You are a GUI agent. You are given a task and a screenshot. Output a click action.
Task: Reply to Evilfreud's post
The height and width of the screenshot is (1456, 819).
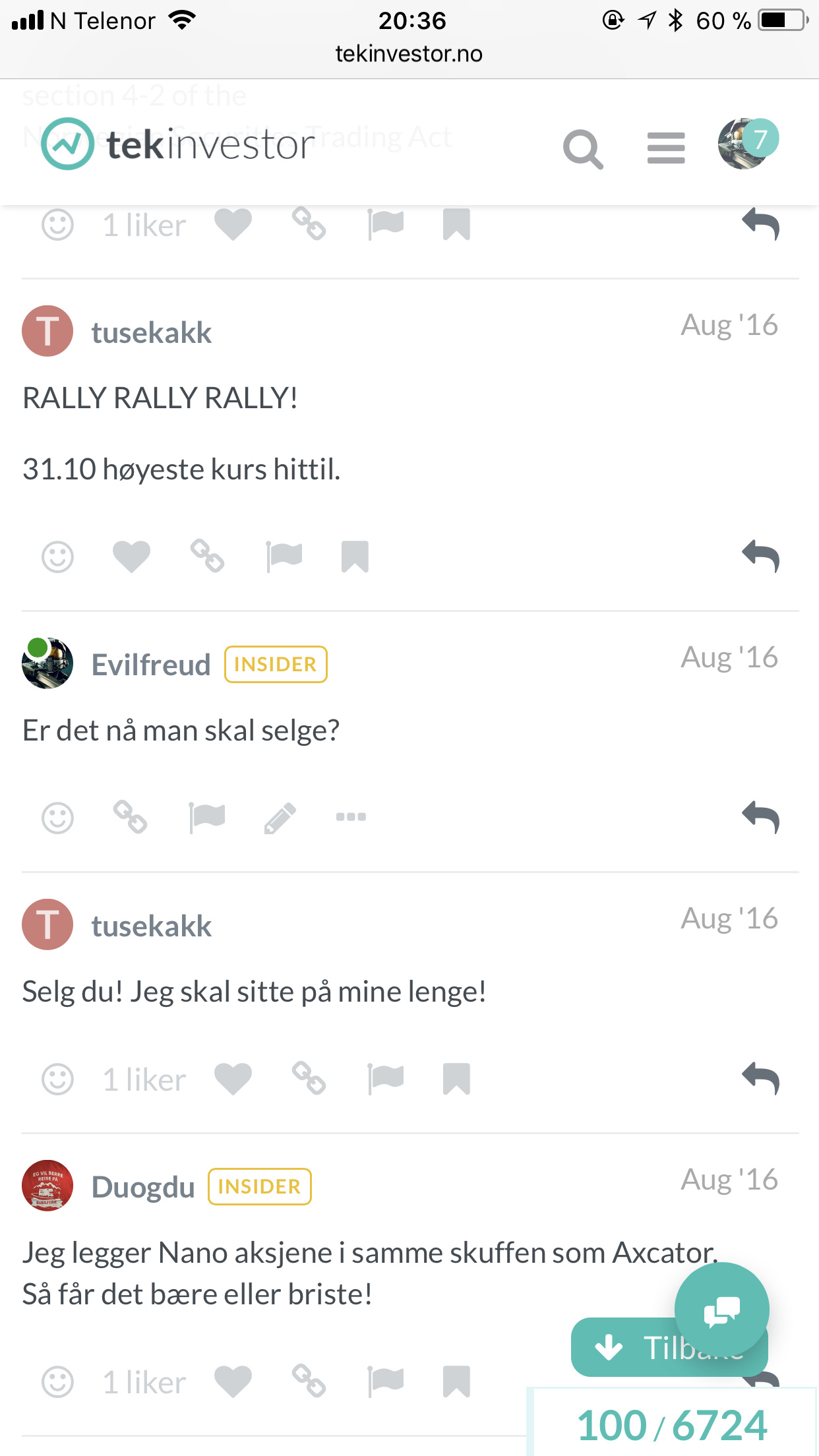pos(760,818)
